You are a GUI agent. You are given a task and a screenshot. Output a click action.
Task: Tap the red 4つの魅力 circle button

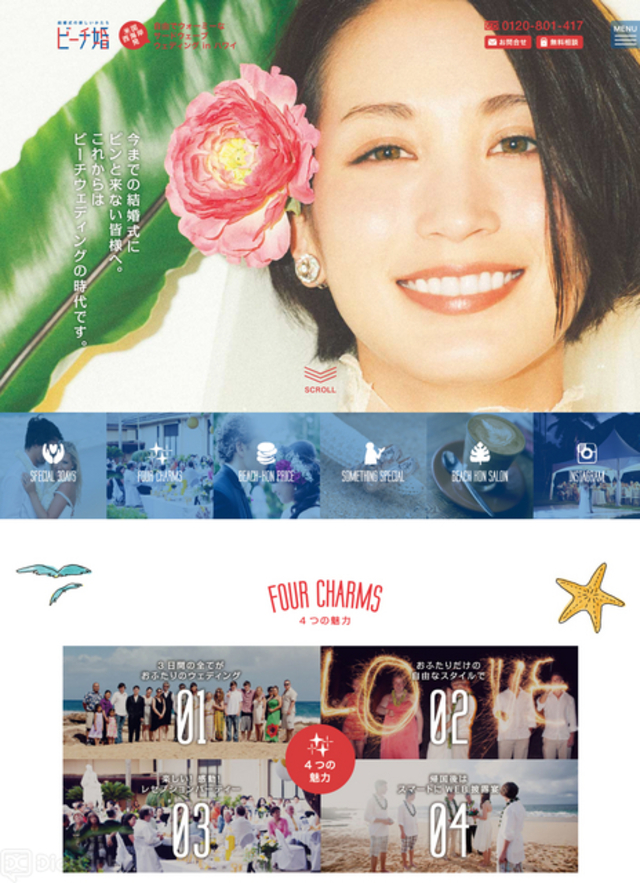point(320,759)
